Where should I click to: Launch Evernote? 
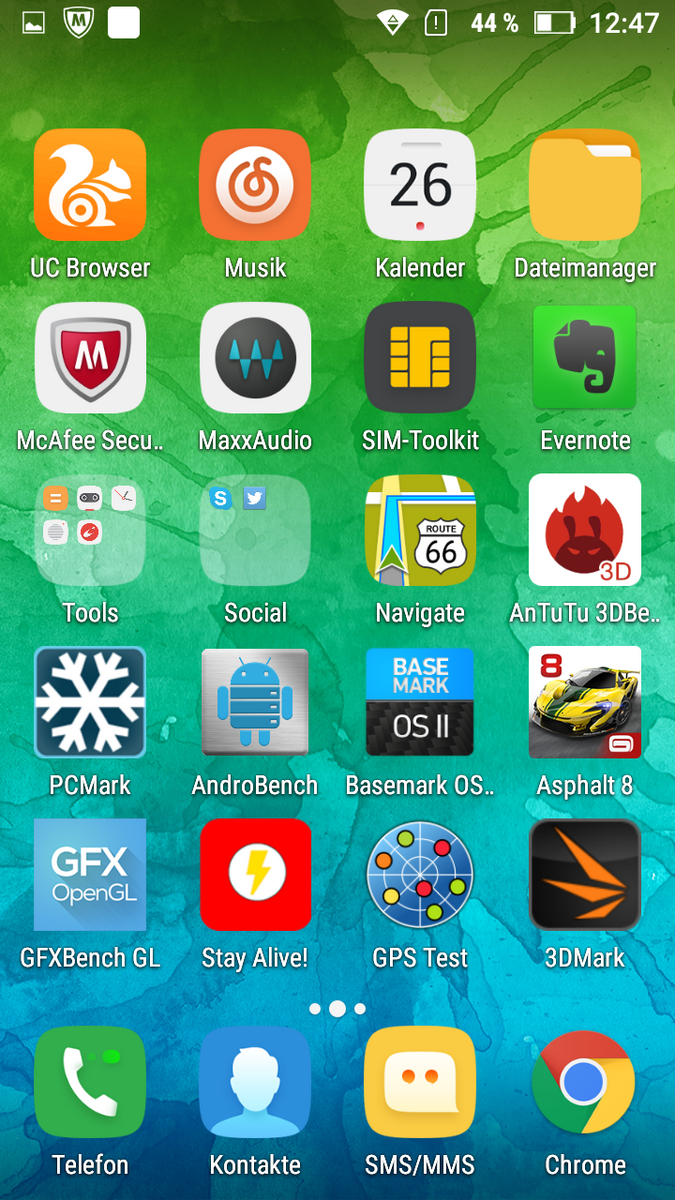585,358
